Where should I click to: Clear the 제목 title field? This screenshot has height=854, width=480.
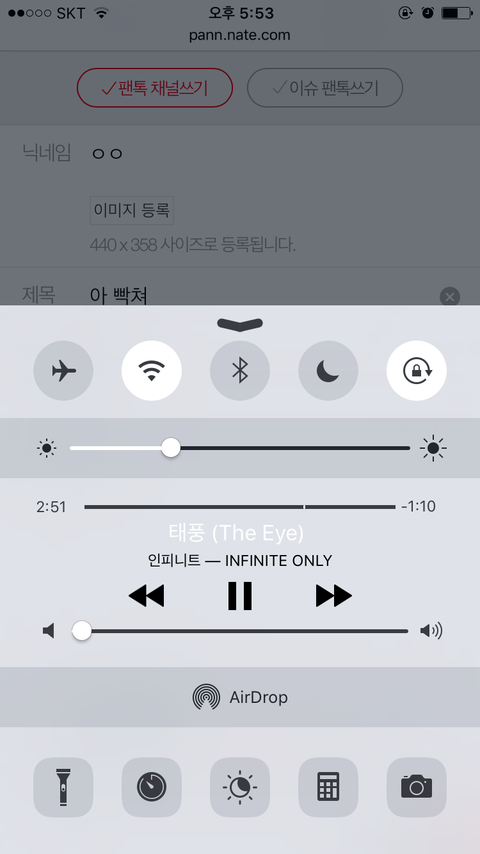(x=449, y=297)
